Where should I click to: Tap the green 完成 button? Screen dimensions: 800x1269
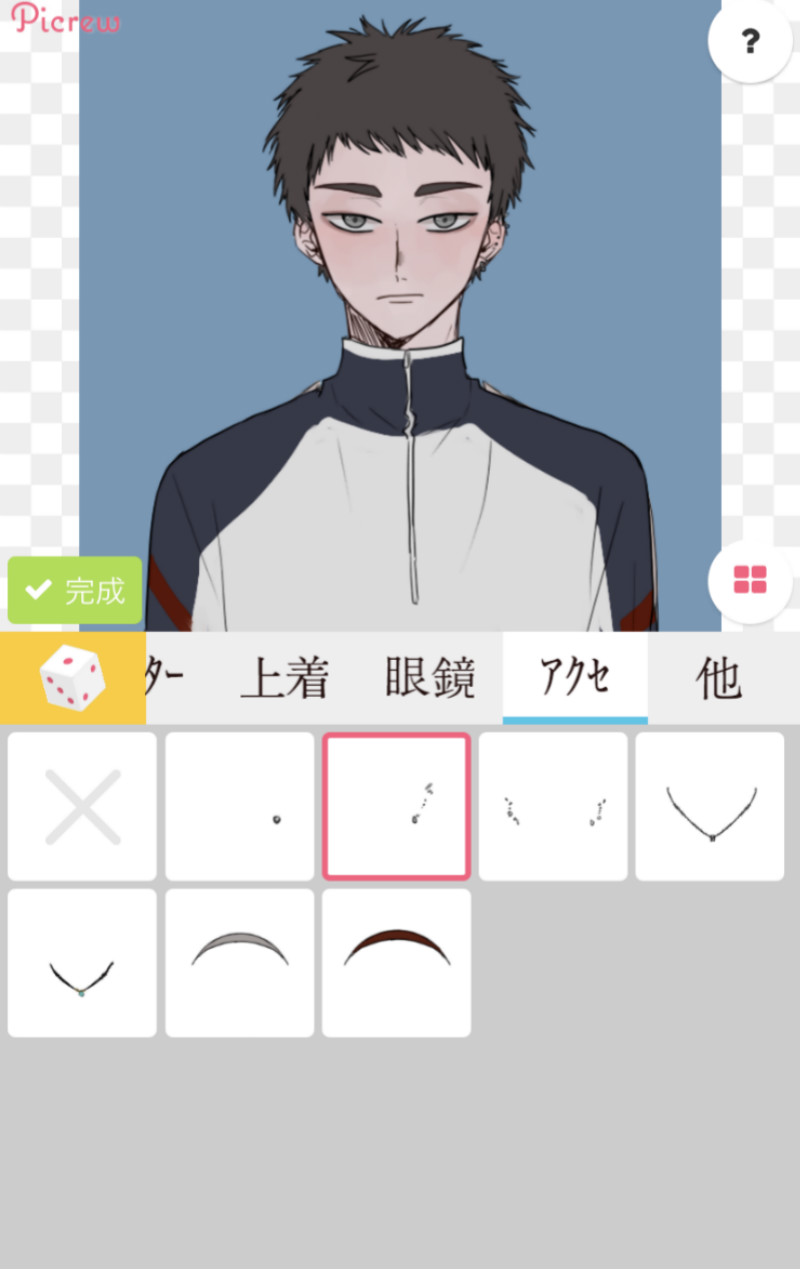[75, 590]
